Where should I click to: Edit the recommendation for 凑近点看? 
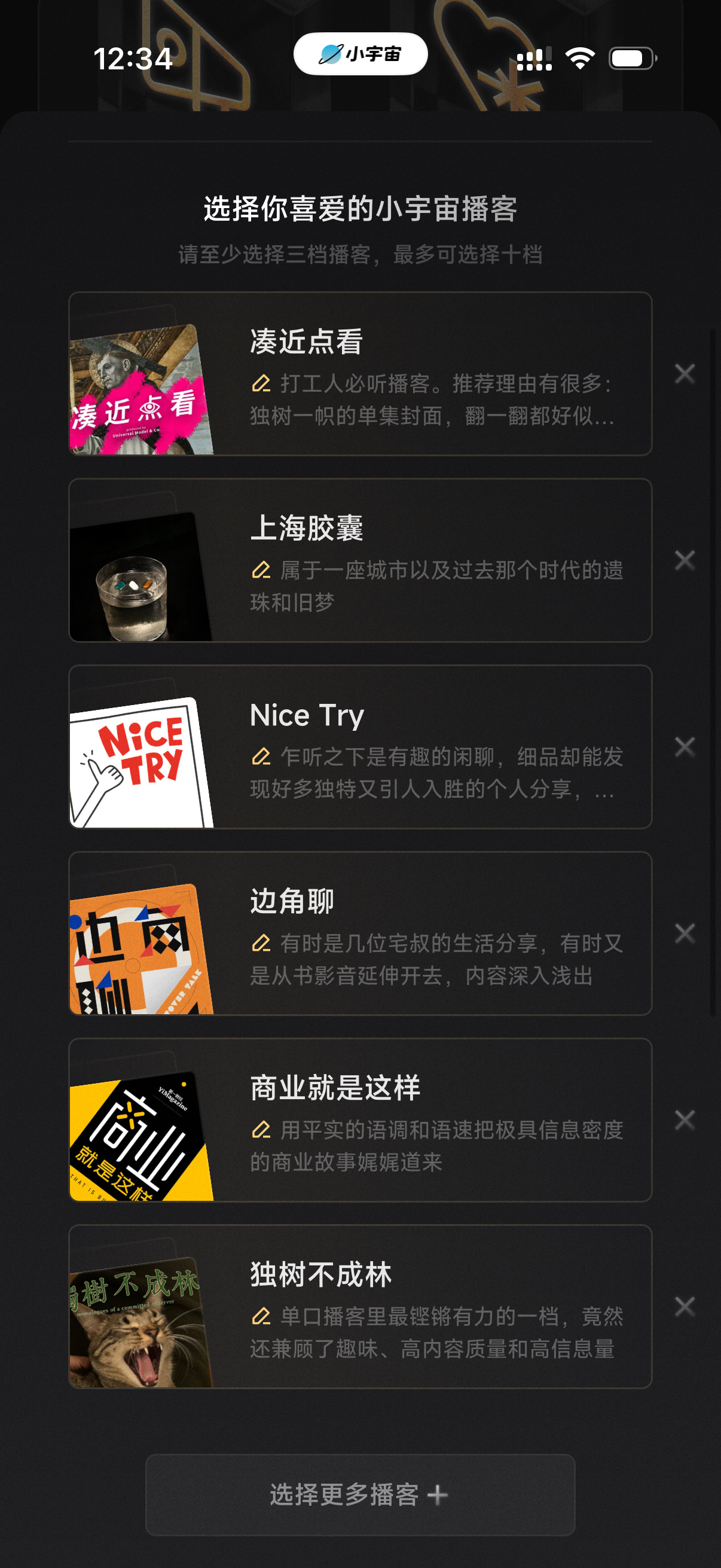click(x=261, y=383)
